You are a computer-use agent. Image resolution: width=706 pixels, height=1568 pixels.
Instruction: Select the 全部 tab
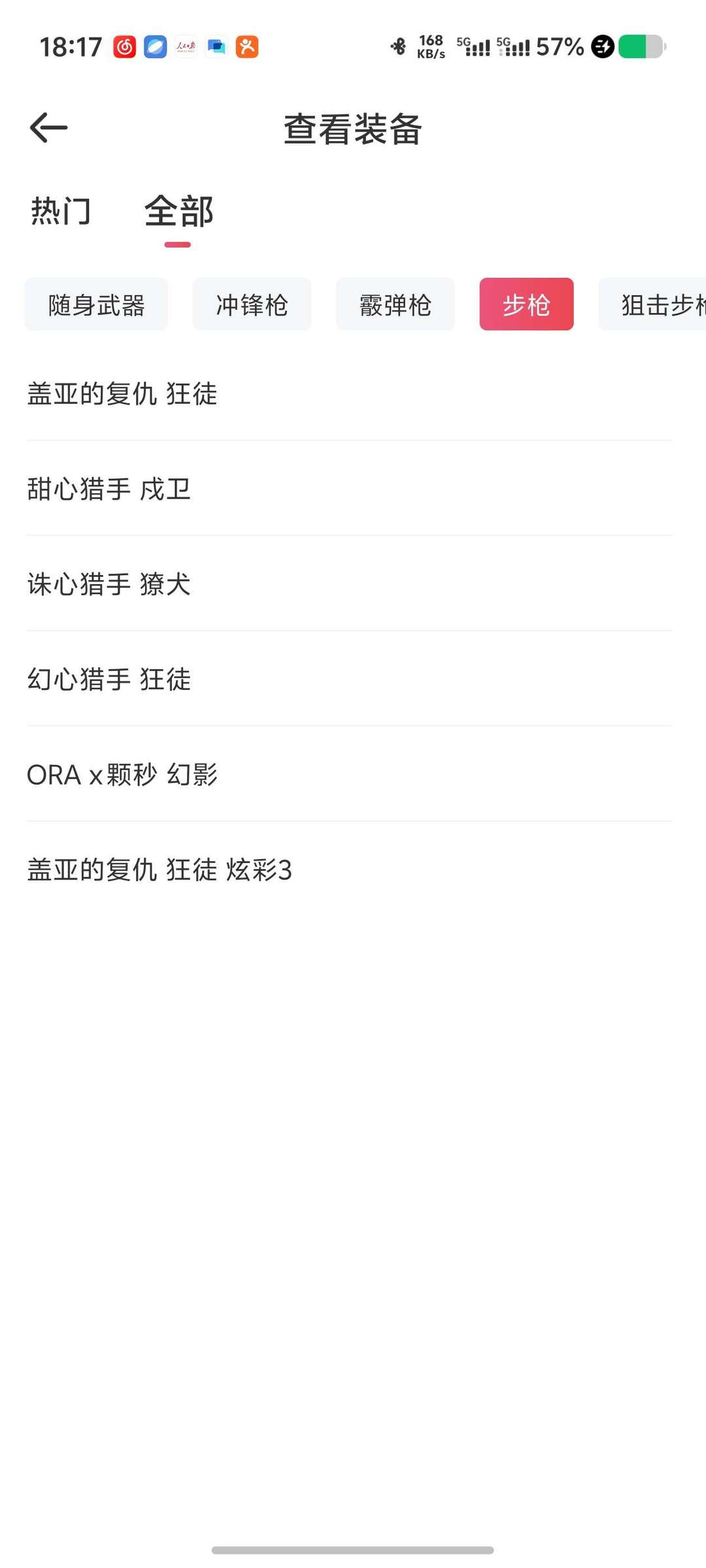178,212
